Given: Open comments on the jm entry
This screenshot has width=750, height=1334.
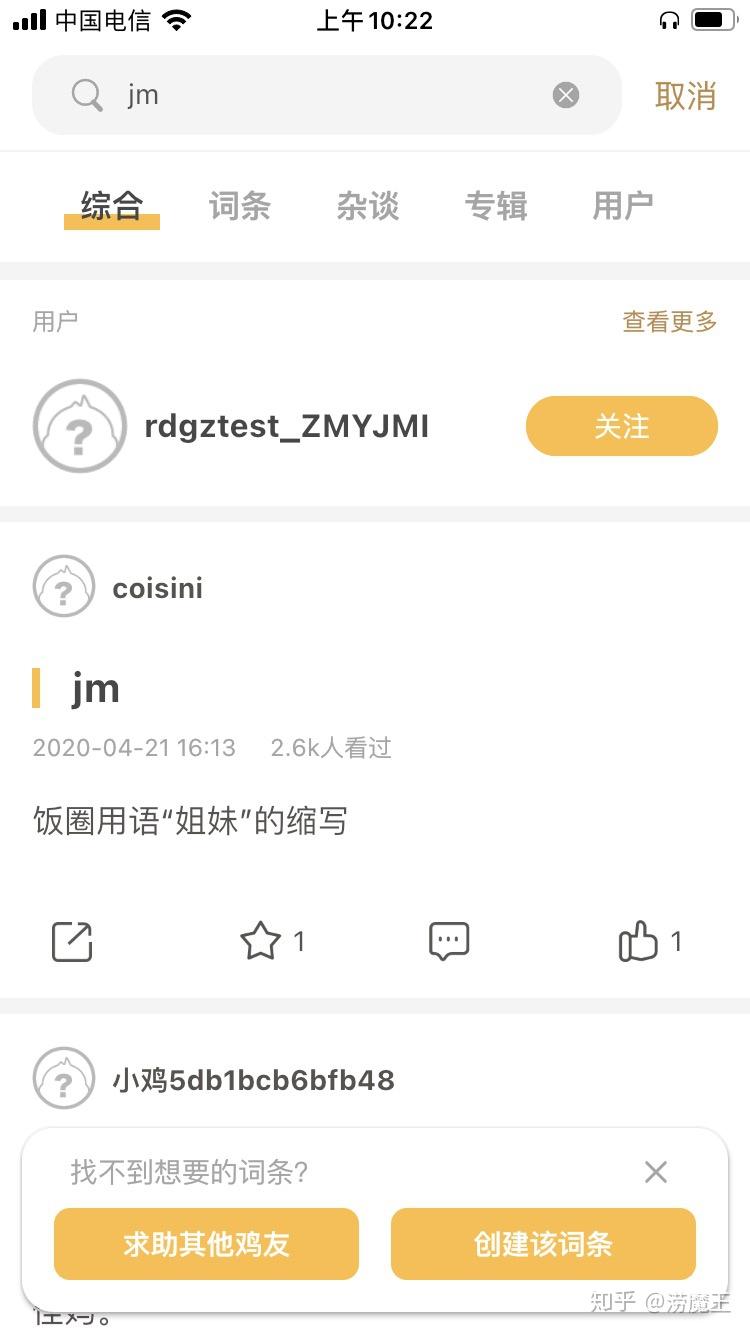Looking at the screenshot, I should [449, 941].
